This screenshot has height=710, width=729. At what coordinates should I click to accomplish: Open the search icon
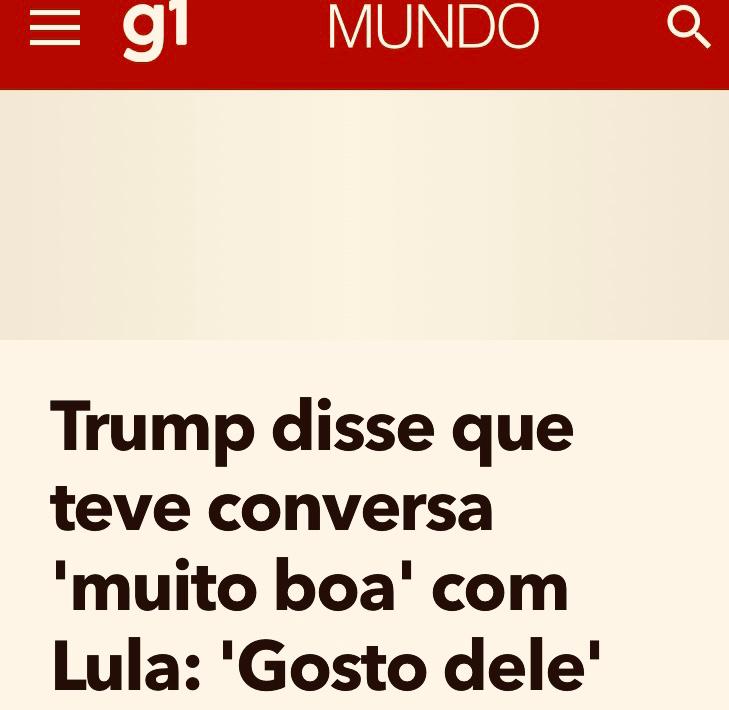pos(688,28)
